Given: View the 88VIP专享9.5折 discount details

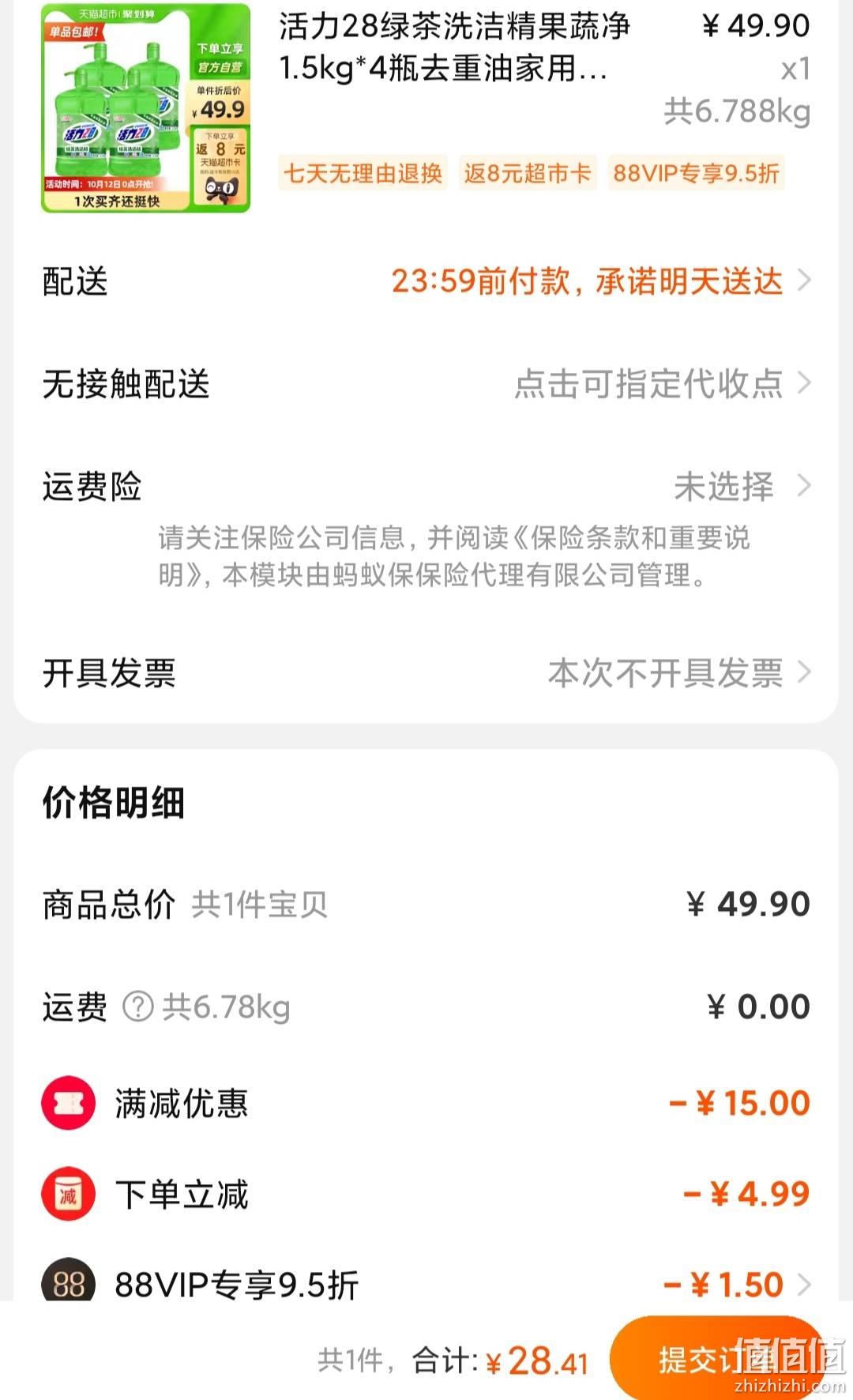Looking at the screenshot, I should tap(426, 1285).
